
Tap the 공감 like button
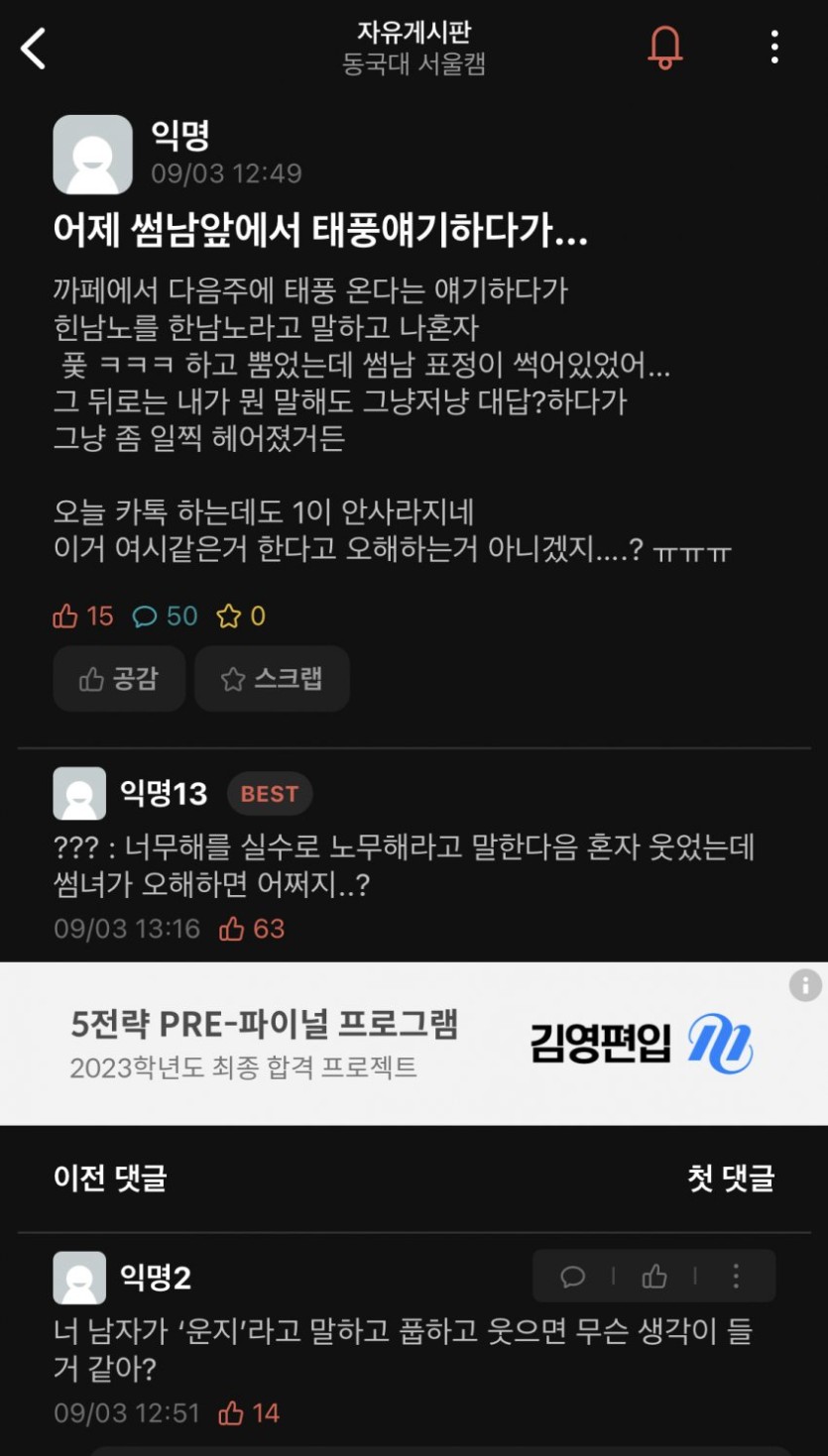(x=119, y=679)
